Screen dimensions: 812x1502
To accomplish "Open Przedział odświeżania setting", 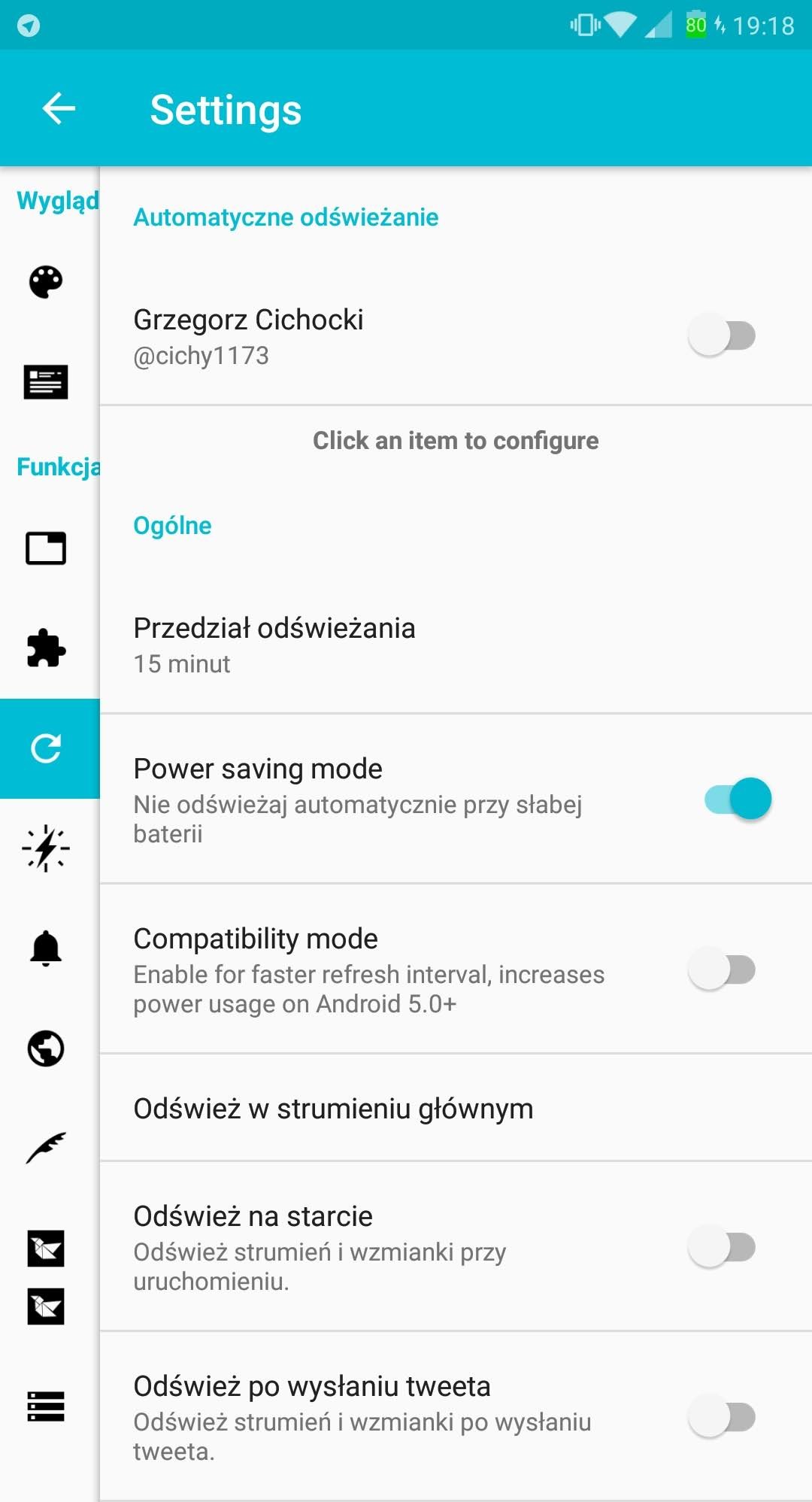I will click(456, 645).
